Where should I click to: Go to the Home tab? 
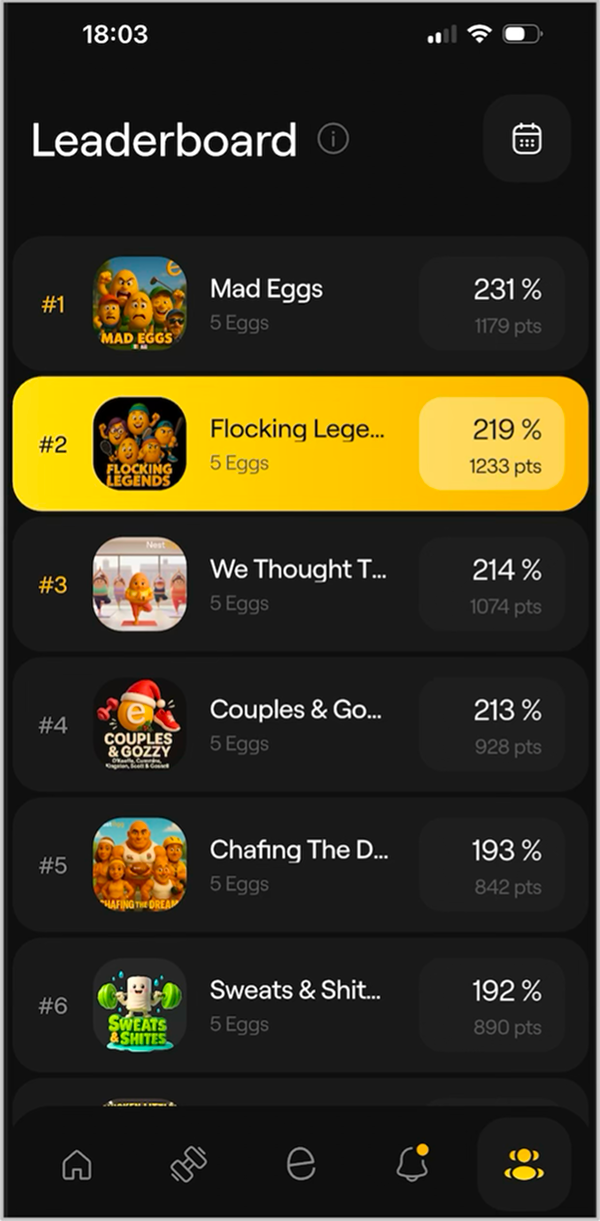pos(77,1164)
